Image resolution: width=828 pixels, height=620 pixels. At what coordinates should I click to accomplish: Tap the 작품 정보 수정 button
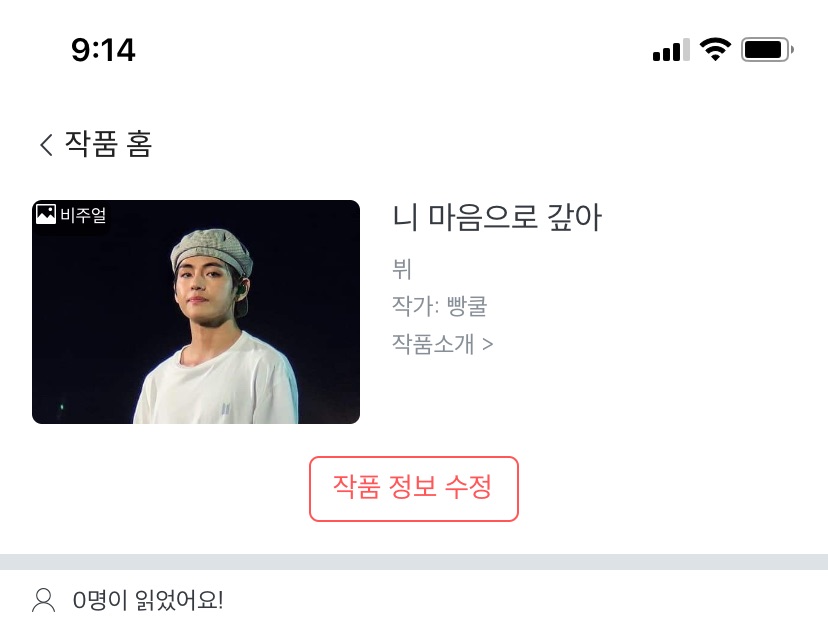[413, 488]
